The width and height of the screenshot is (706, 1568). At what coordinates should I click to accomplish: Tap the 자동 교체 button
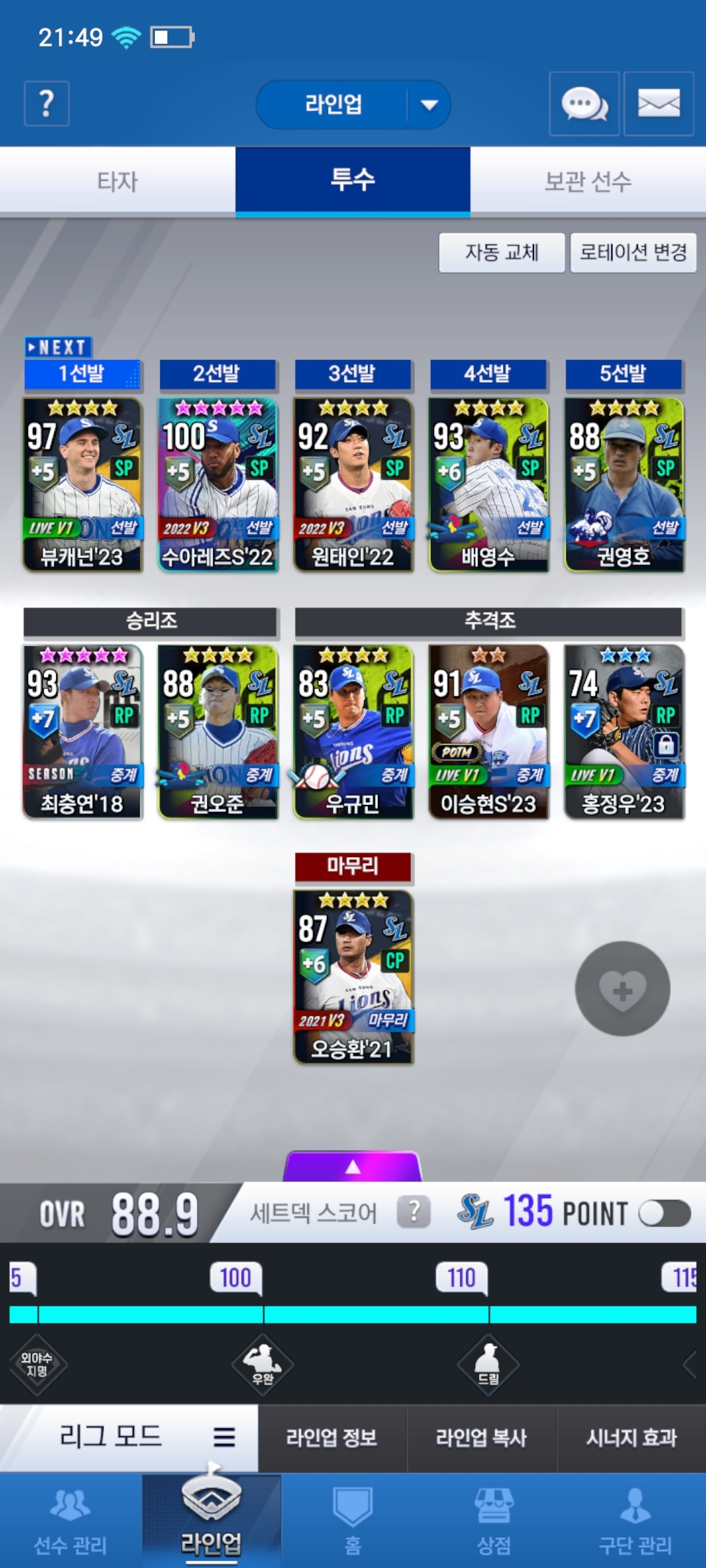[501, 252]
